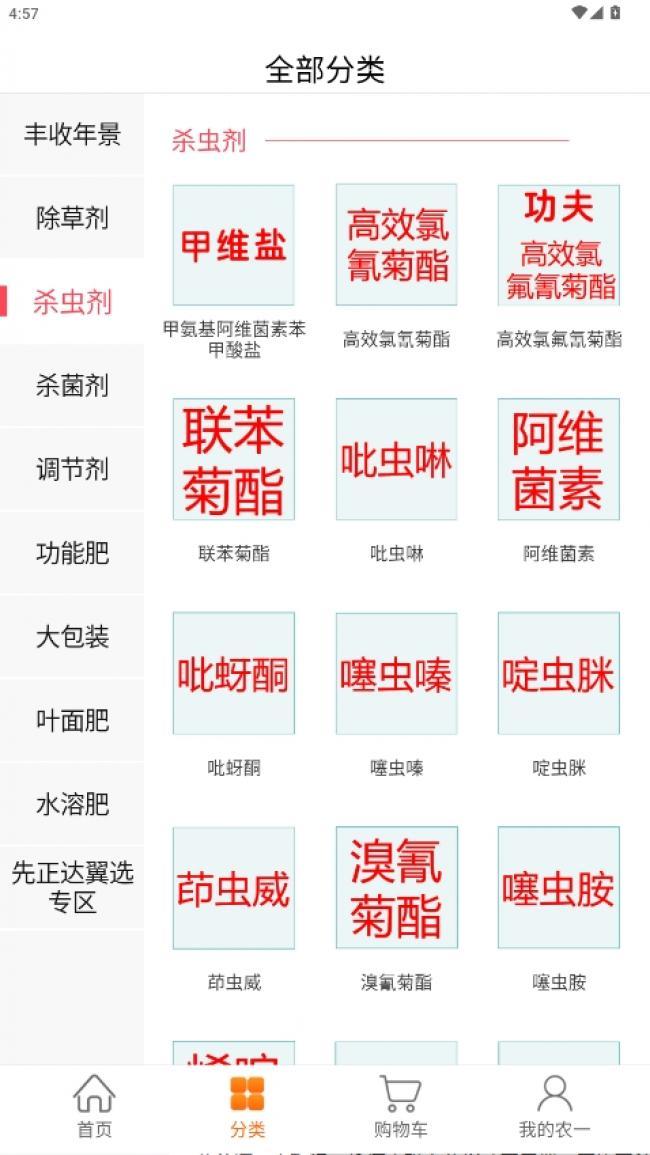650x1155 pixels.
Task: Select the 叶面肥 category
Action: pos(72,720)
